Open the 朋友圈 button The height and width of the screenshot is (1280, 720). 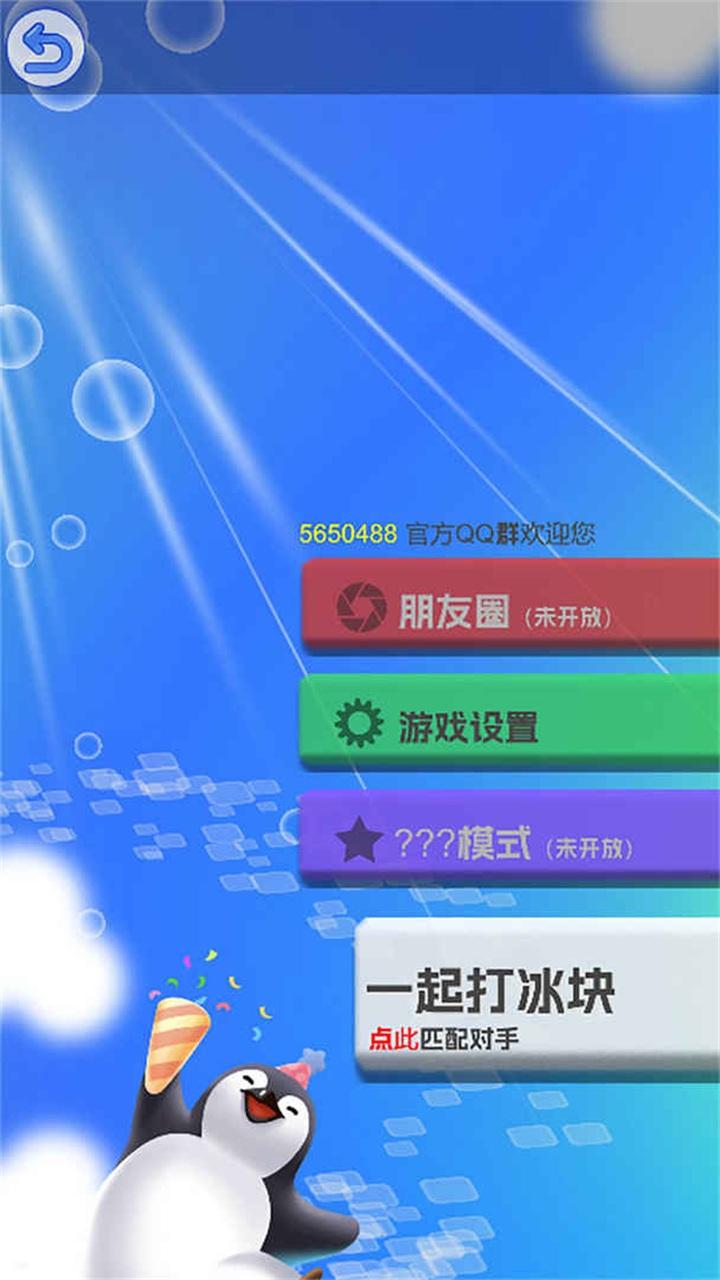point(511,605)
